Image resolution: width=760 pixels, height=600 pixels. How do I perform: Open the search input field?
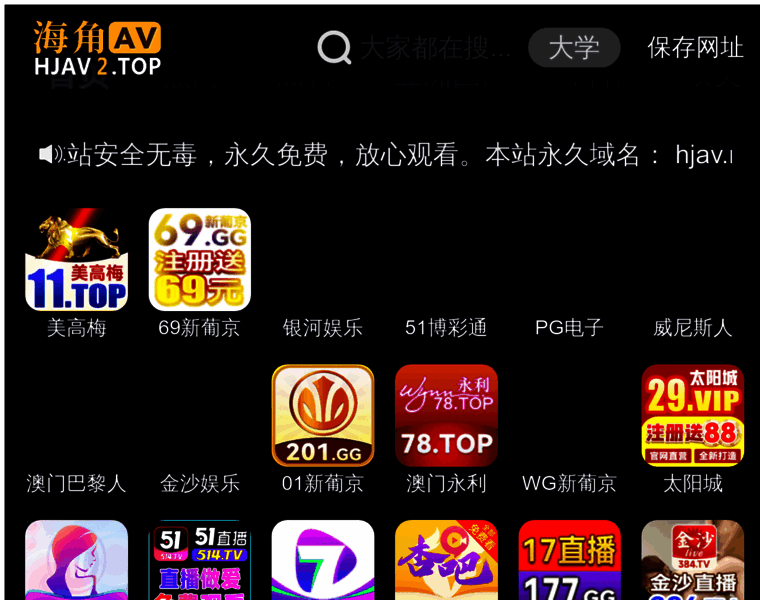click(x=436, y=47)
